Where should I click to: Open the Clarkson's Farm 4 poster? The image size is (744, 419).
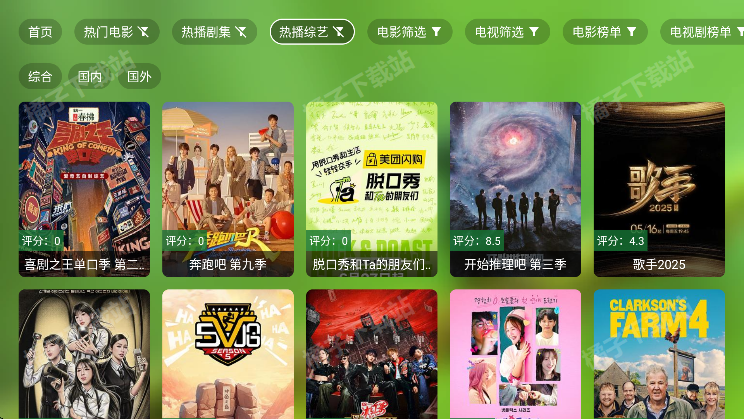point(659,354)
